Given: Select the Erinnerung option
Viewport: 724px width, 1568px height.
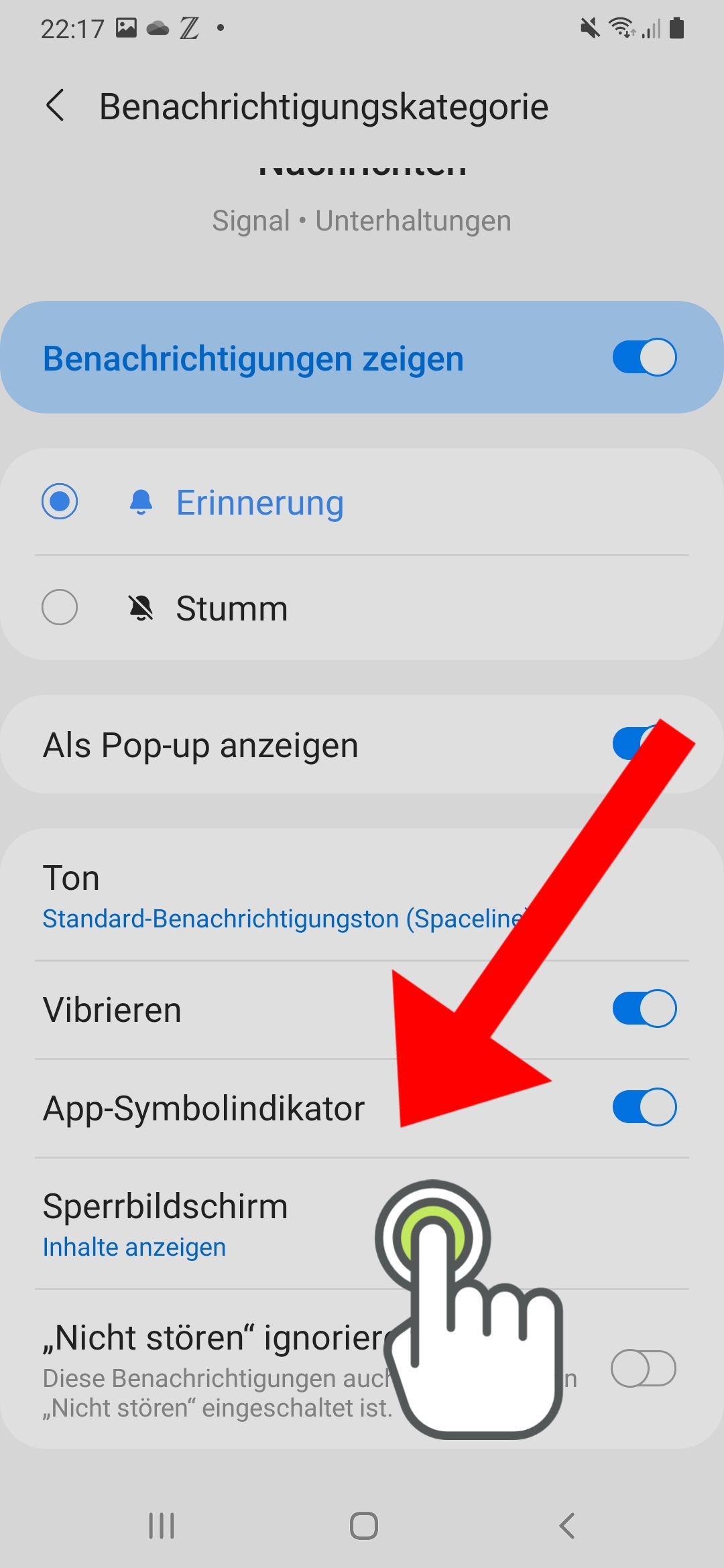Looking at the screenshot, I should [362, 502].
